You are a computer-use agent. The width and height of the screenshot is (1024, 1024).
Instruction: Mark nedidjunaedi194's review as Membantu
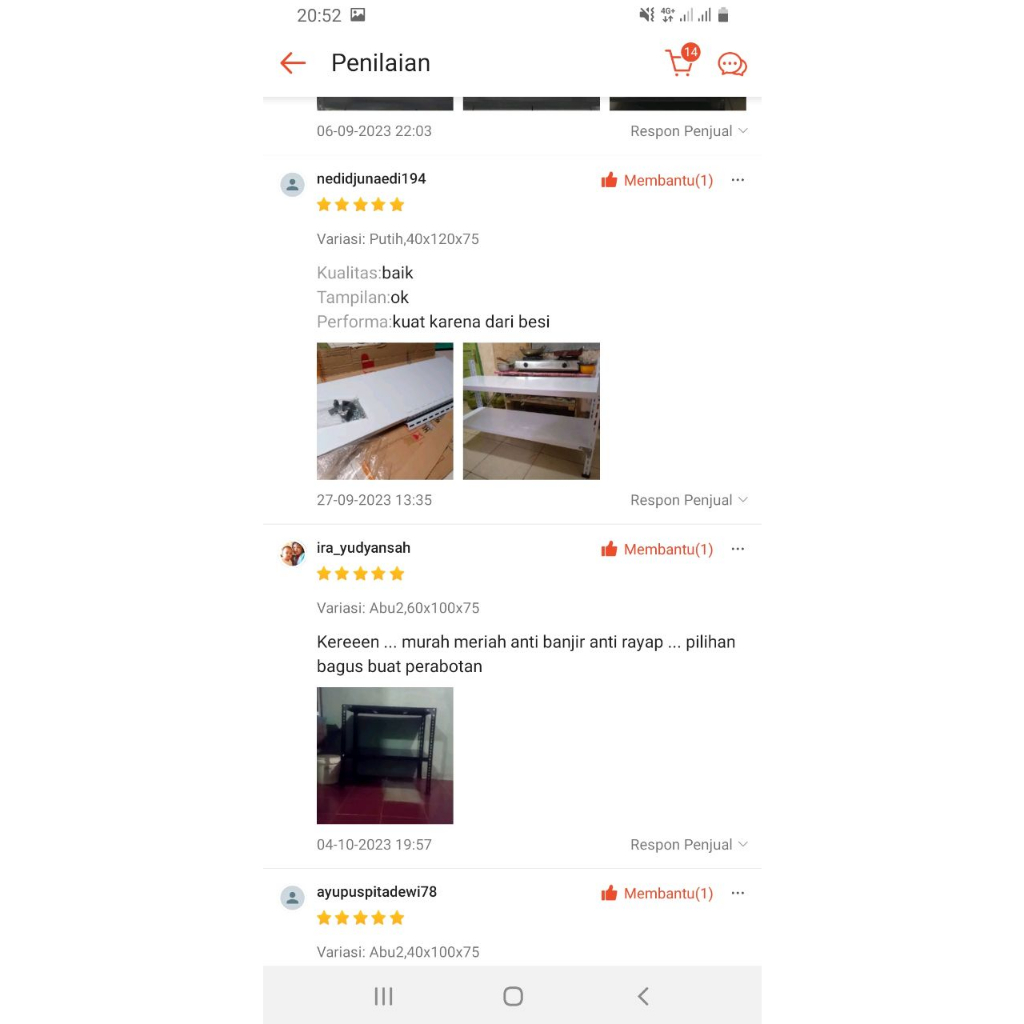click(x=657, y=181)
